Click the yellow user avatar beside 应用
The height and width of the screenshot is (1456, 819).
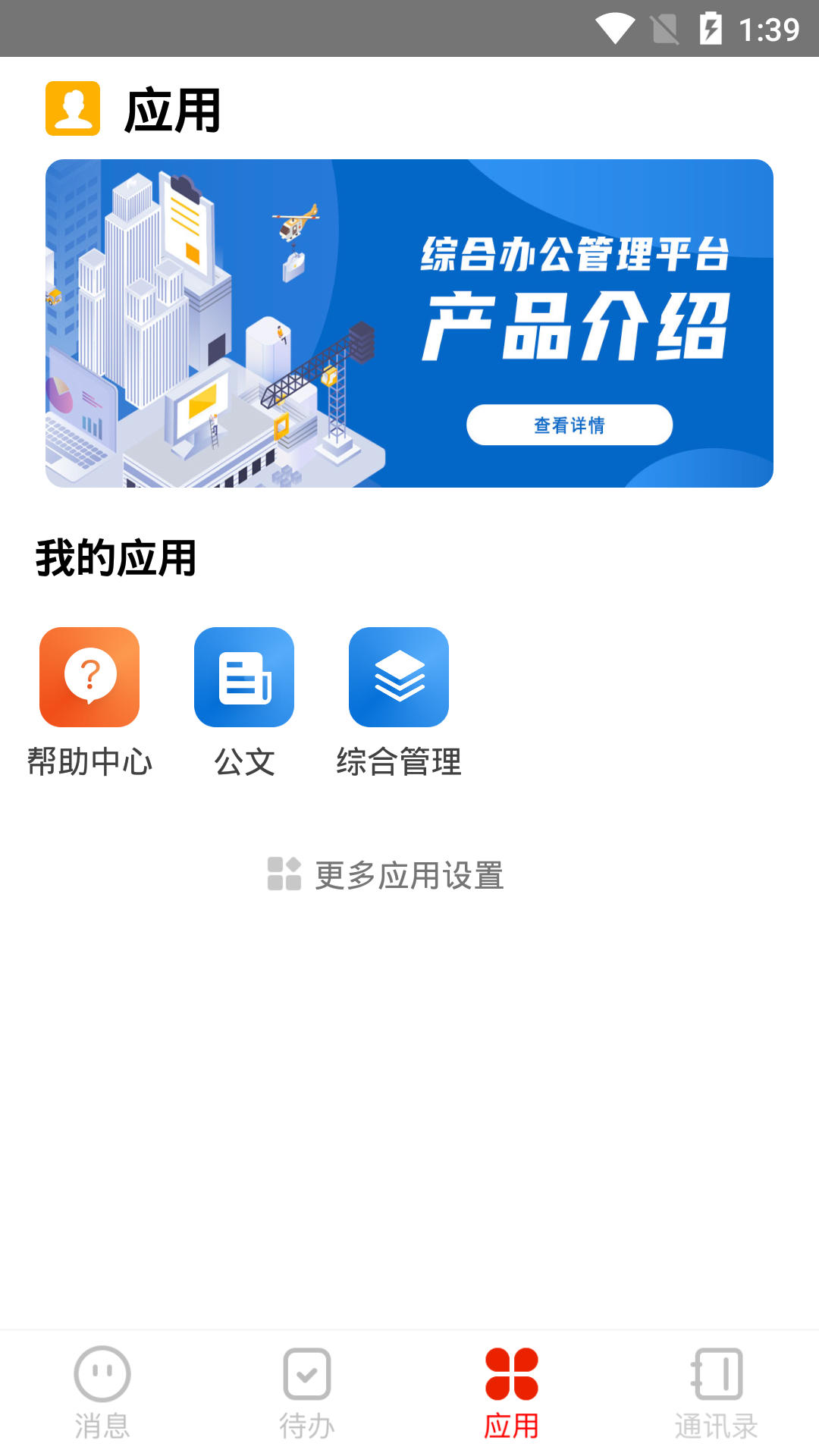[72, 108]
